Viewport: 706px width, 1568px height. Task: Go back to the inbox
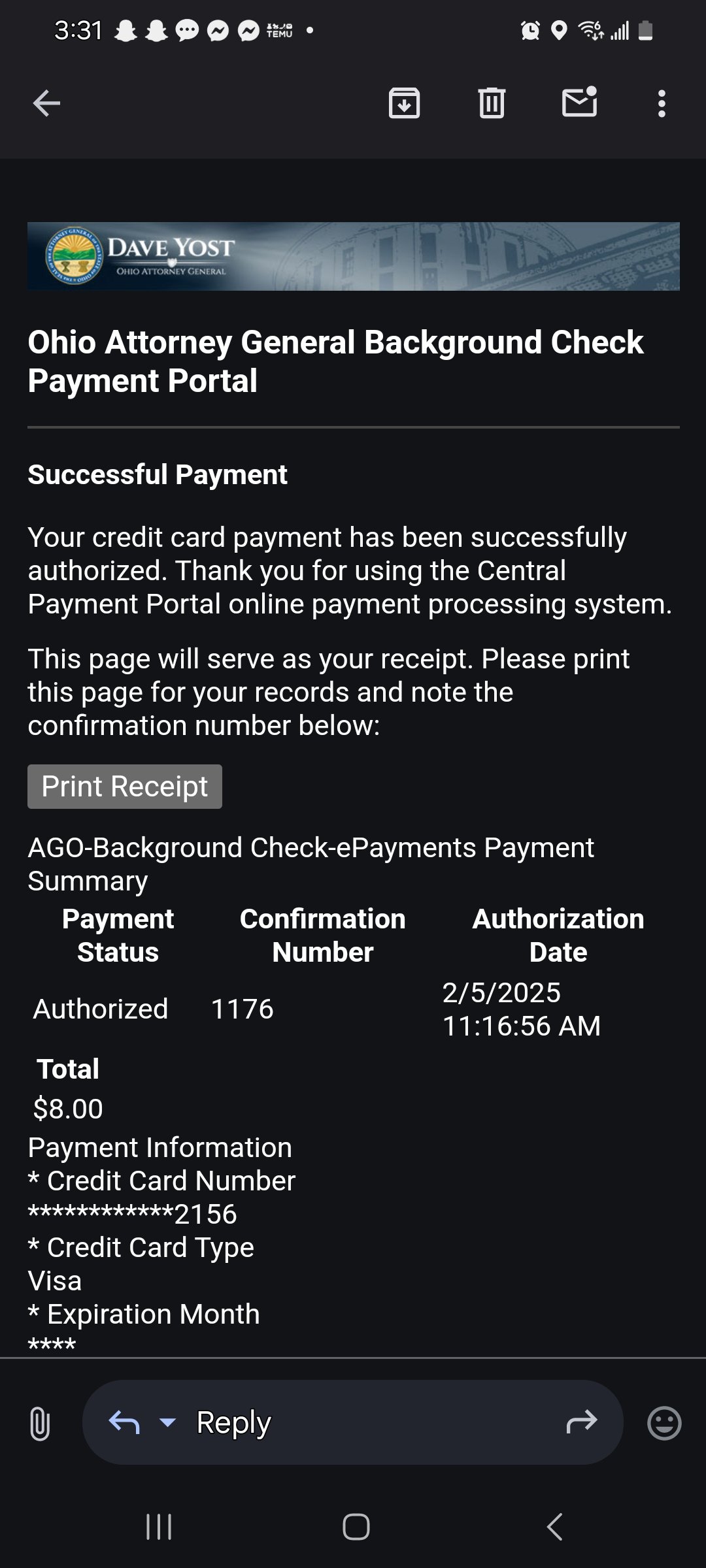(x=46, y=103)
